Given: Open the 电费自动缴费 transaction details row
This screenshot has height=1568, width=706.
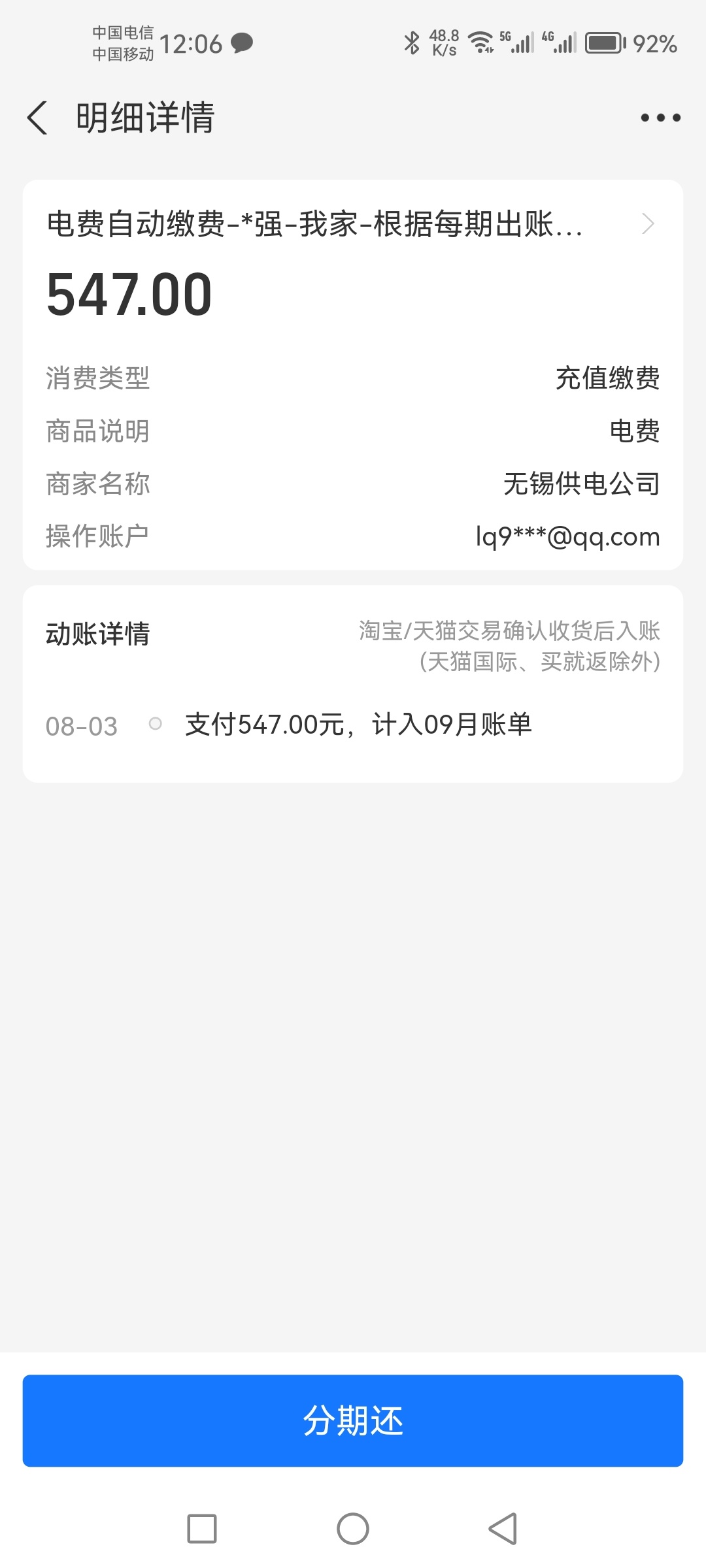Looking at the screenshot, I should click(352, 224).
